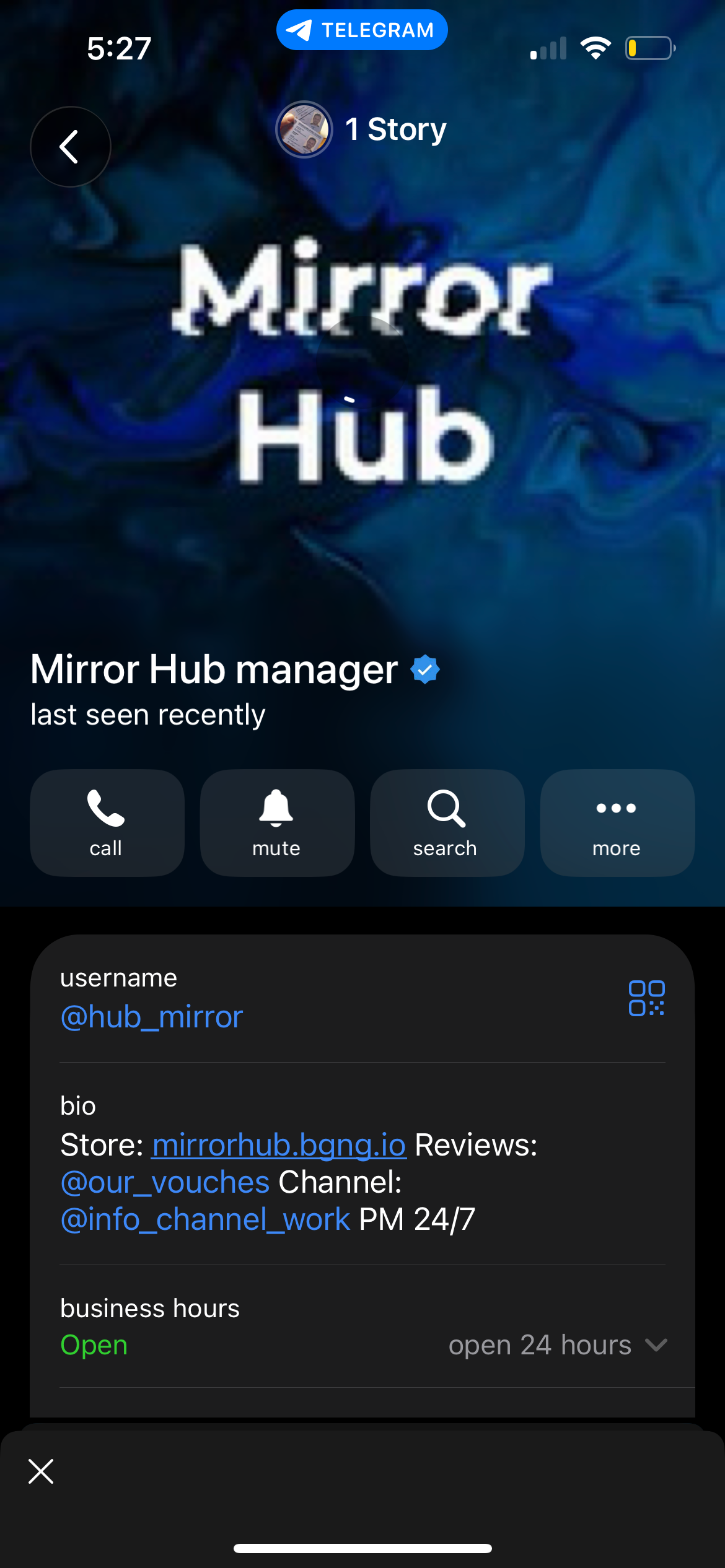Return to Telegram via the status pill
This screenshot has width=725, height=1568.
pos(362,30)
